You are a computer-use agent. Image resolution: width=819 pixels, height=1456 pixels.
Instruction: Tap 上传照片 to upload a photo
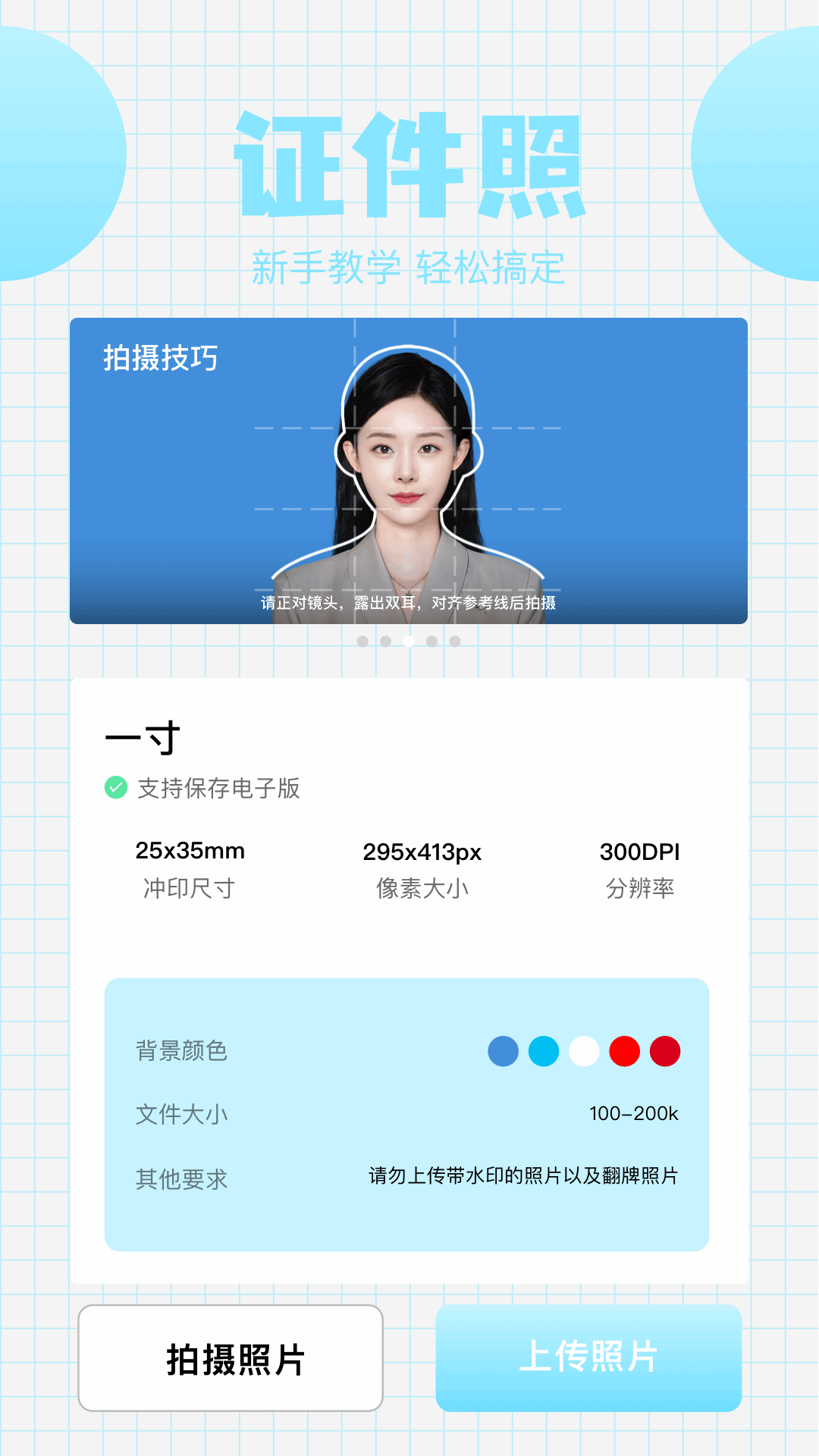(x=588, y=1358)
